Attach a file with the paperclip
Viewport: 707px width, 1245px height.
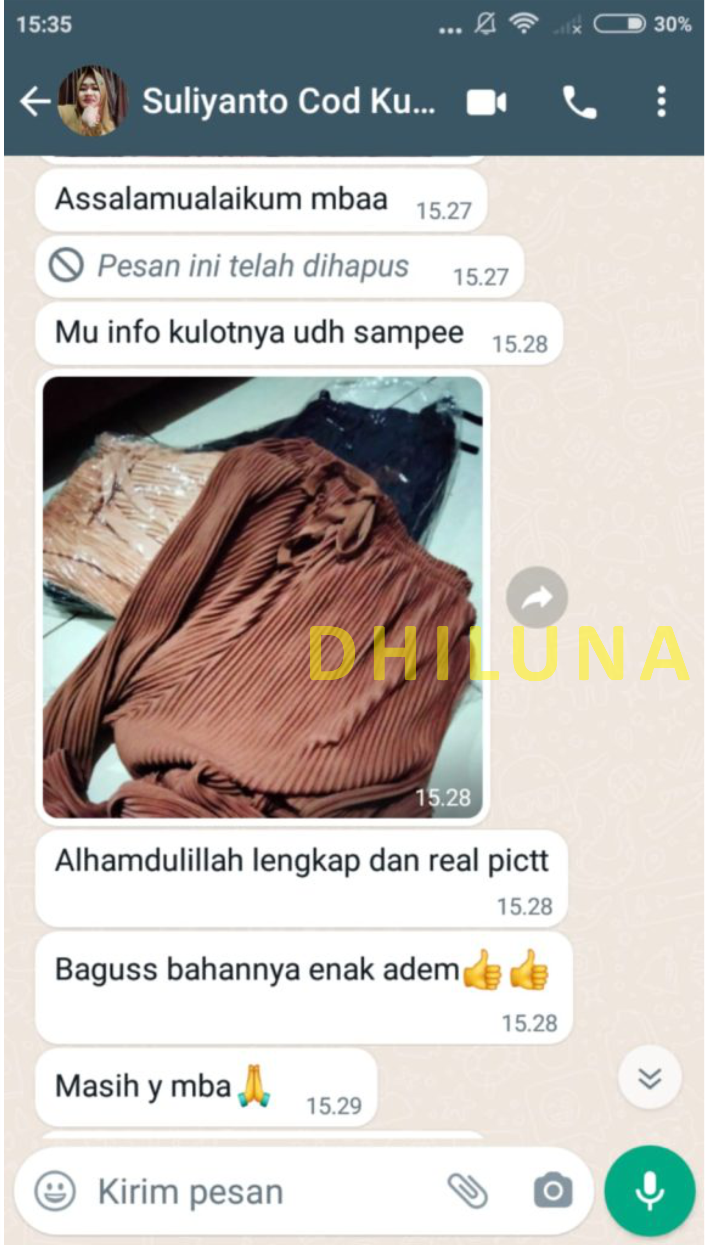tap(467, 1191)
